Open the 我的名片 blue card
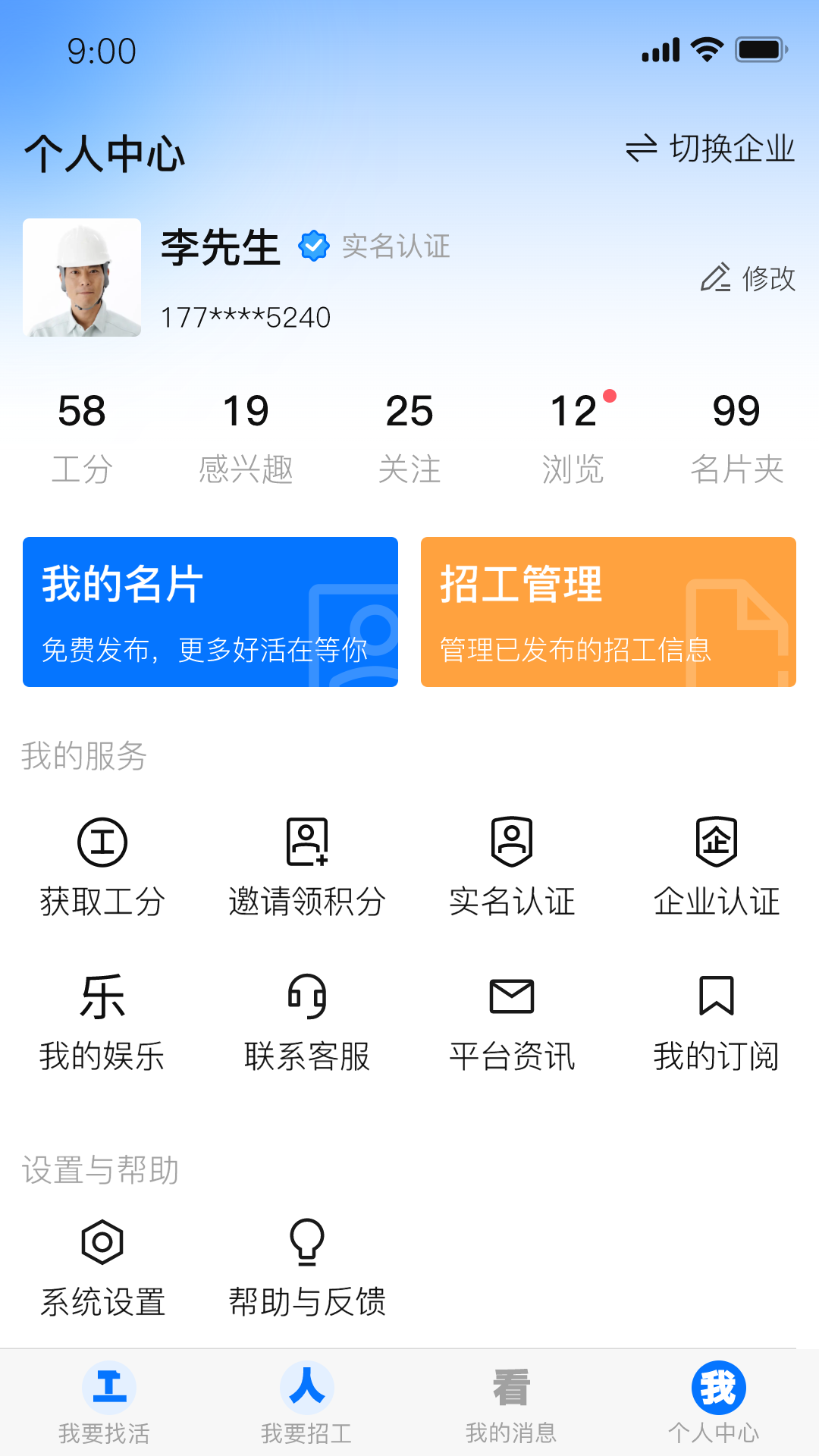This screenshot has height=1456, width=819. [210, 612]
